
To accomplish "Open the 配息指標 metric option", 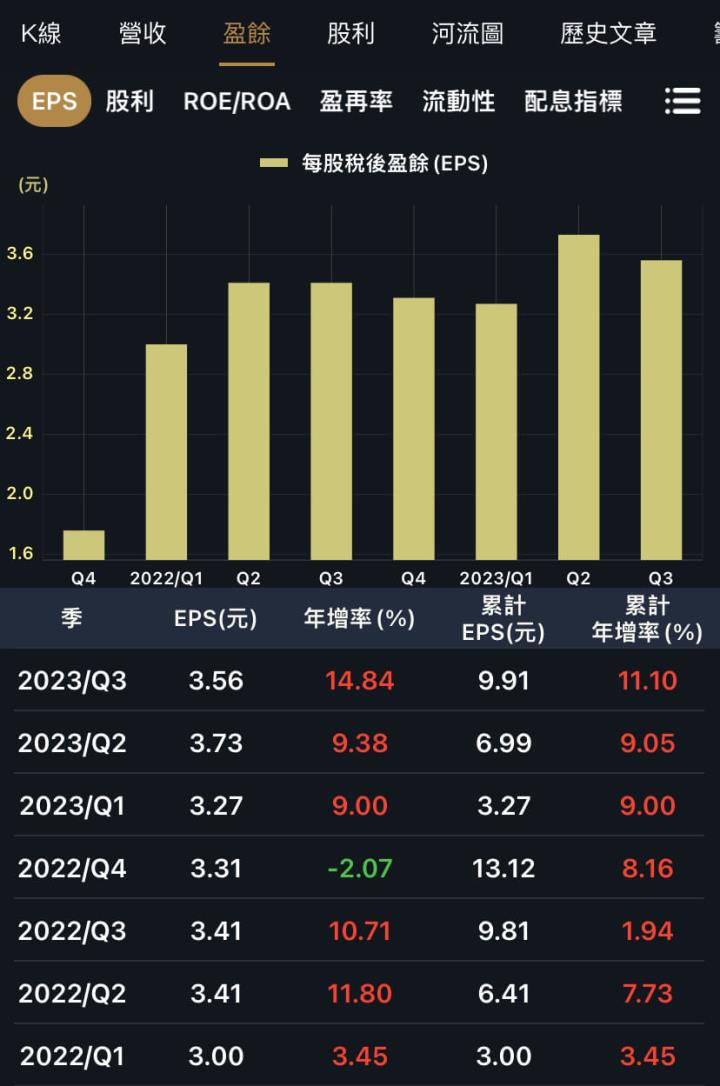I will click(571, 101).
